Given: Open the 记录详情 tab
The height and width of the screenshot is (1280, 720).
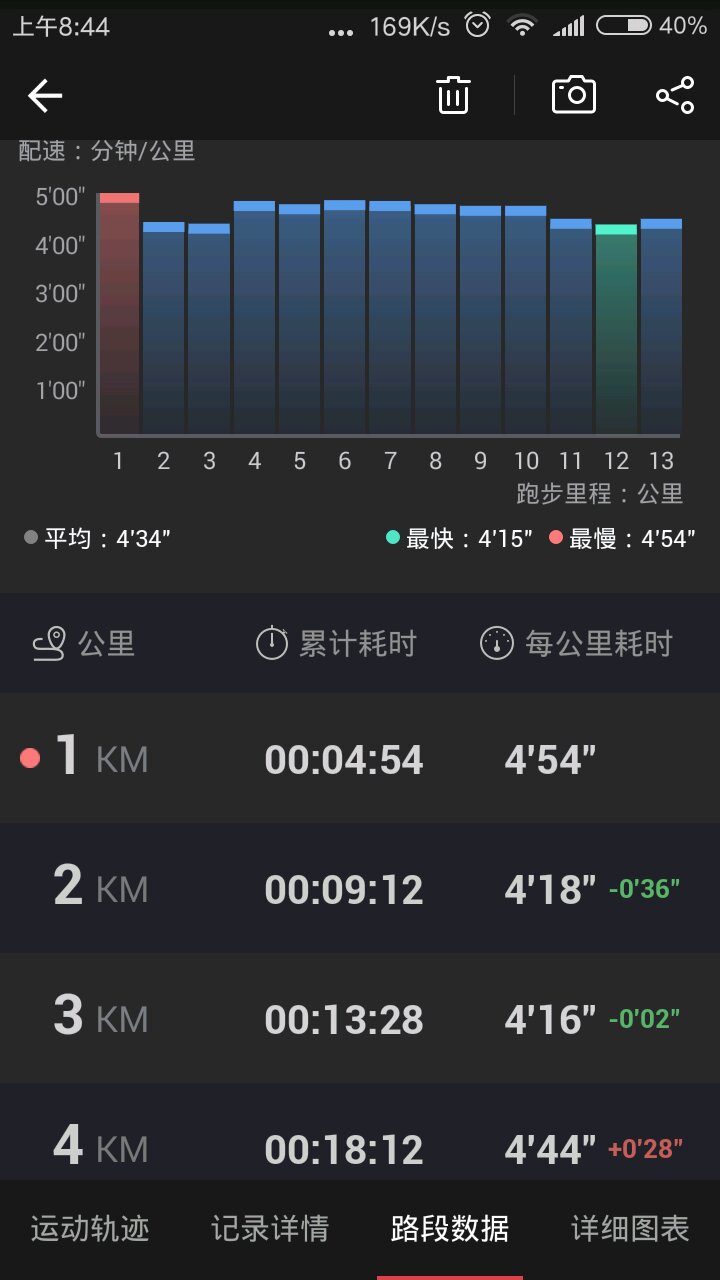Looking at the screenshot, I should pos(270,1228).
